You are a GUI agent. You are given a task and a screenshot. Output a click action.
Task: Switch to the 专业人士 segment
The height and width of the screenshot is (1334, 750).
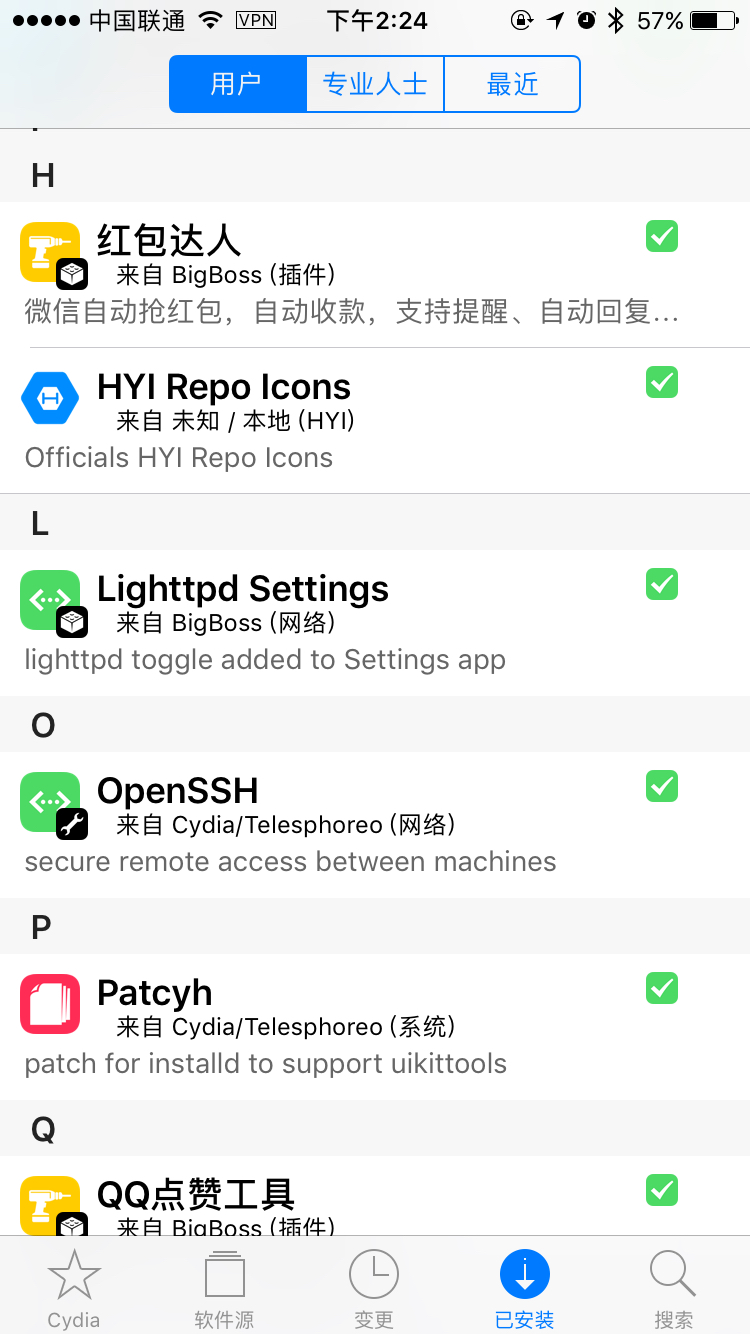[375, 84]
